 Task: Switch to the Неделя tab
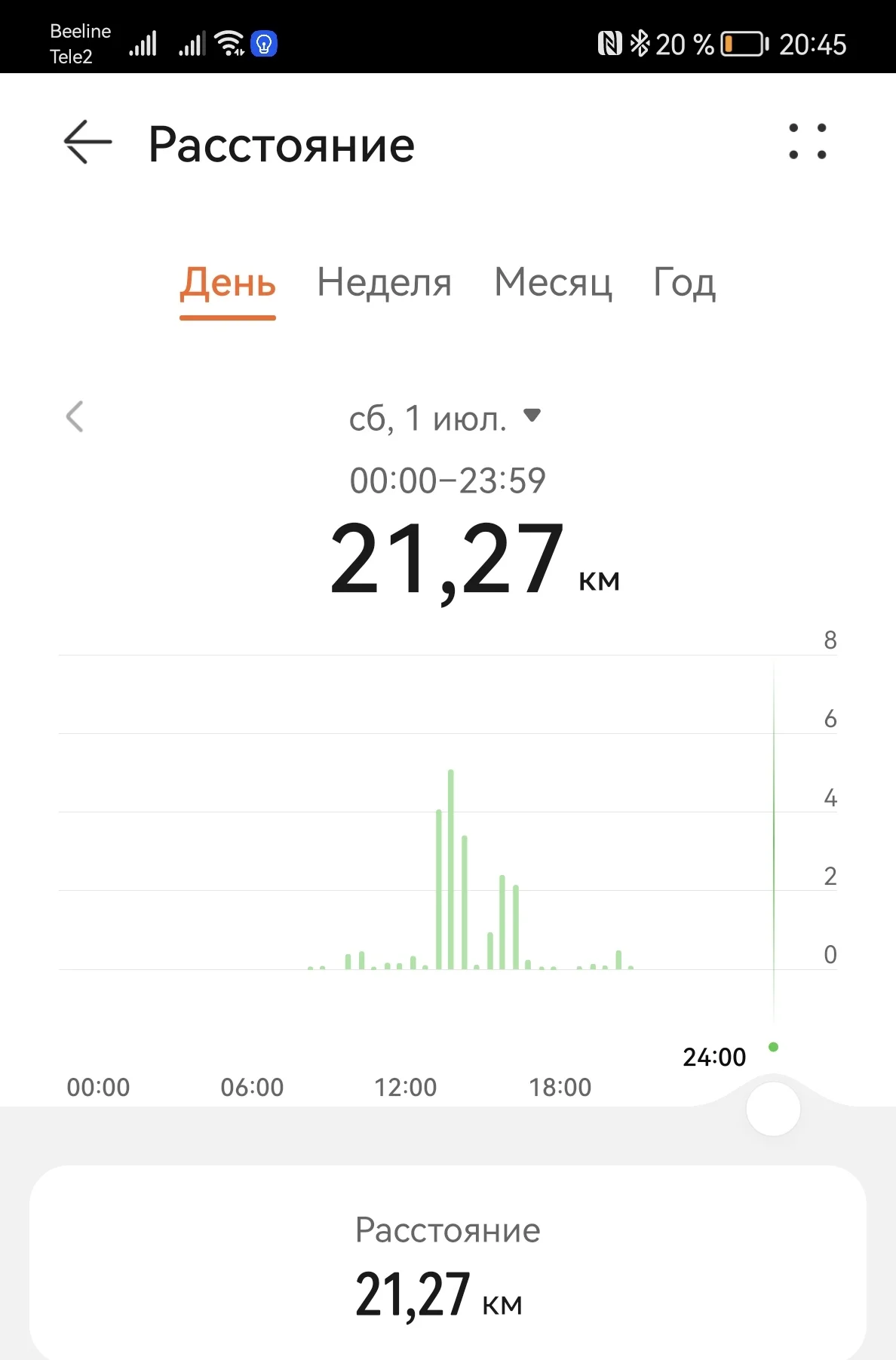click(384, 284)
